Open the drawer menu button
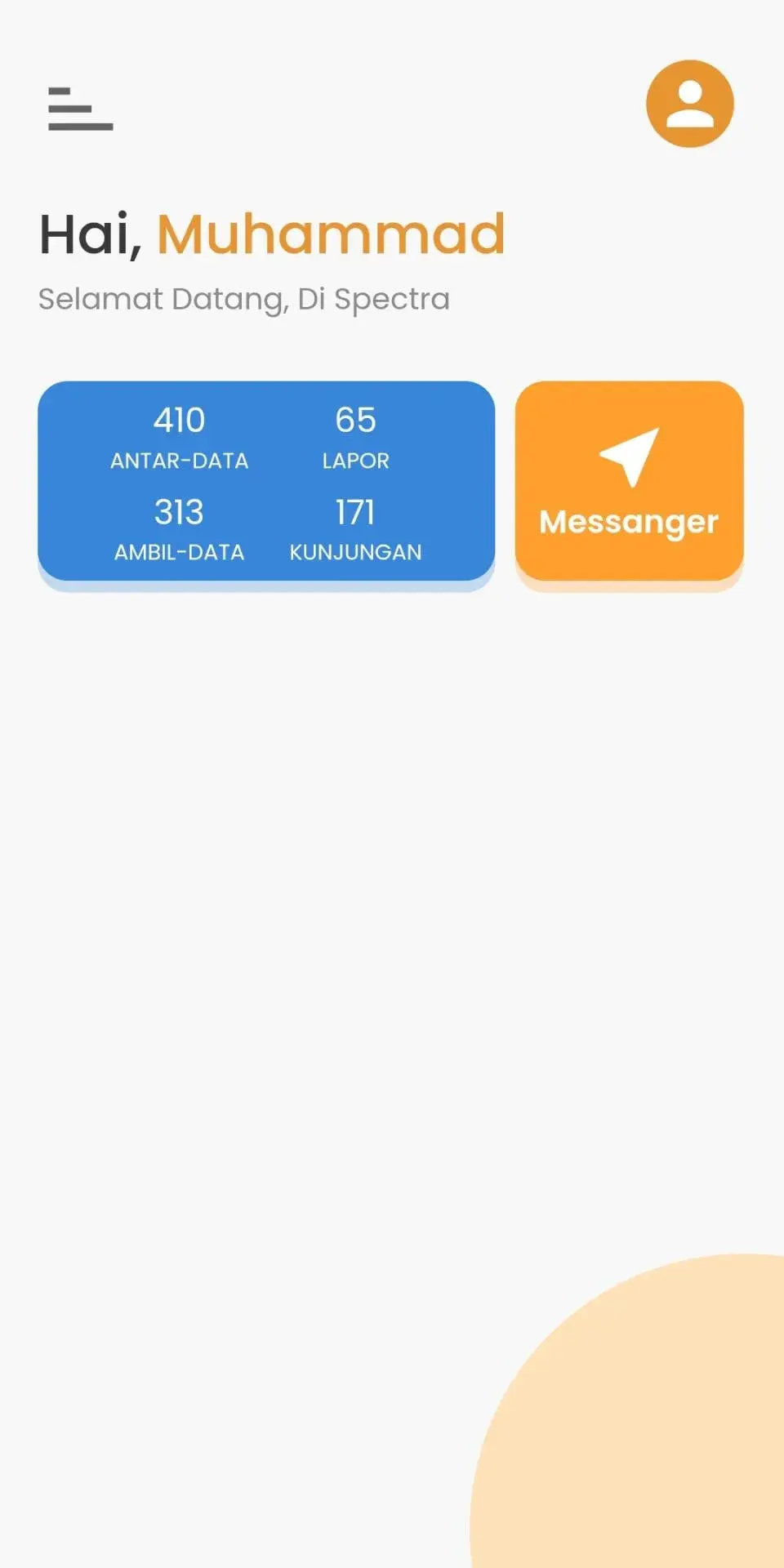This screenshot has width=784, height=1568. (80, 109)
